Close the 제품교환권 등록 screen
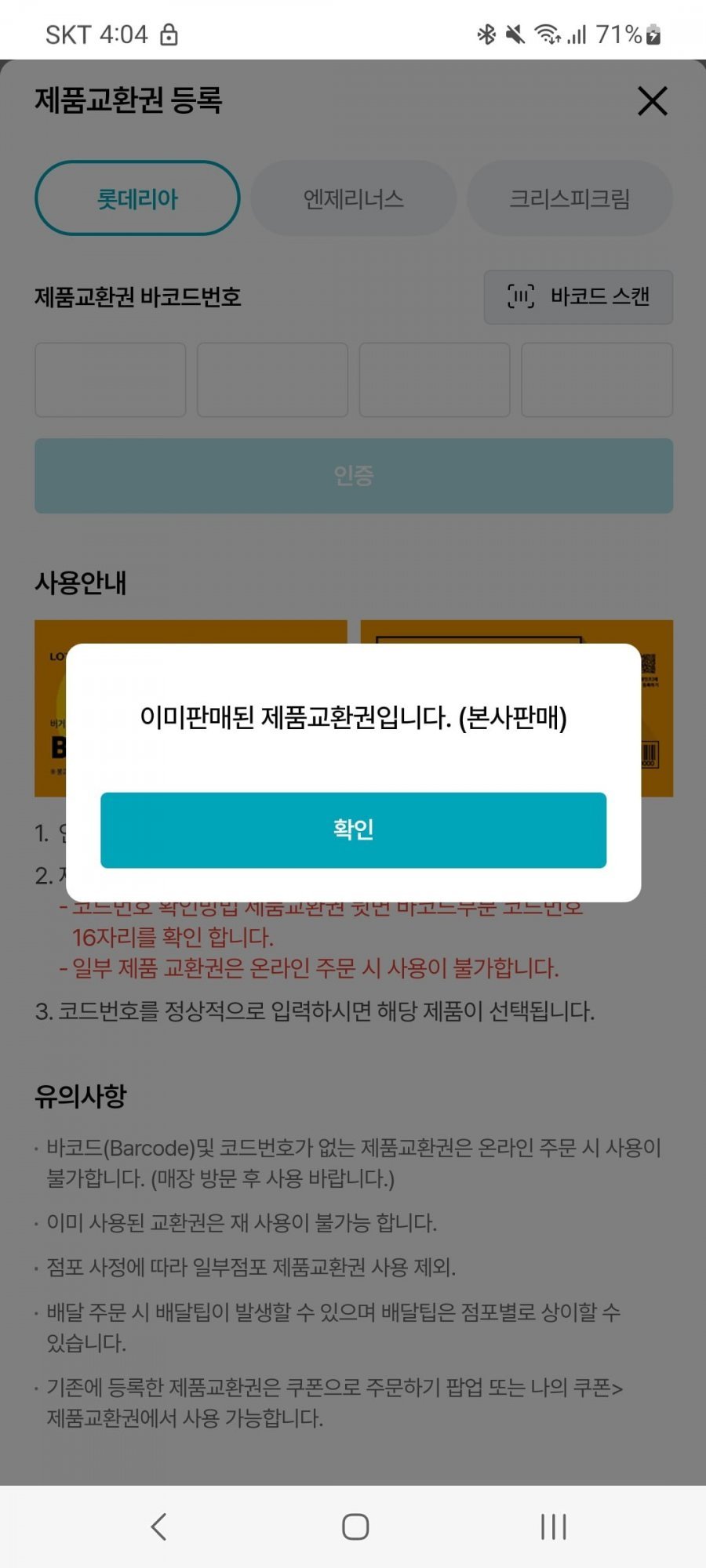Screen dimensions: 706x1568 click(x=652, y=101)
